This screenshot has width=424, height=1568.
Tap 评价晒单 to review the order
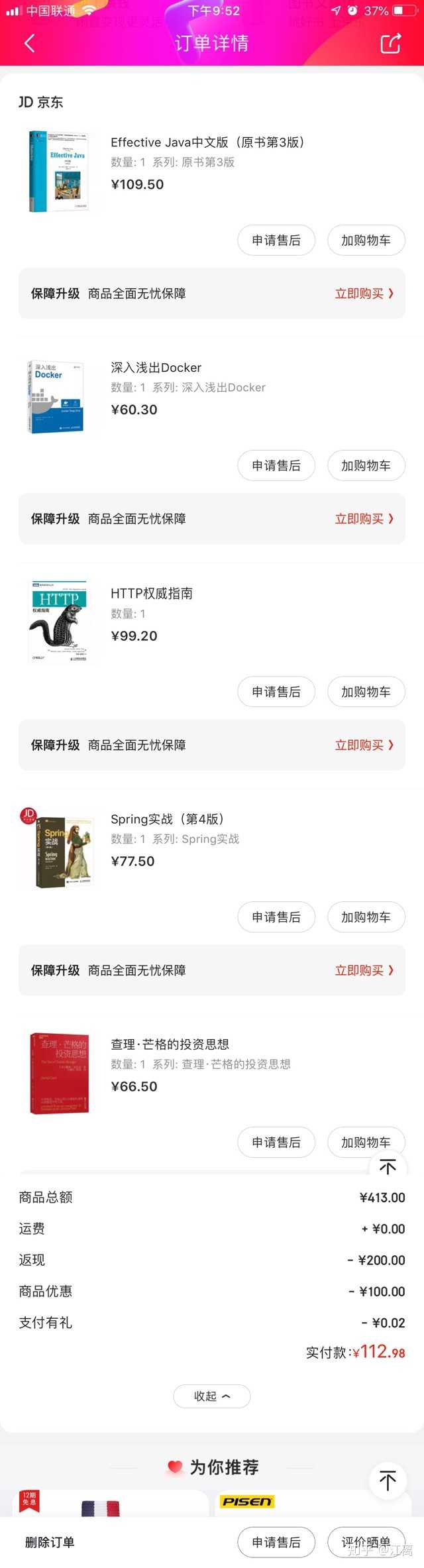[x=366, y=1542]
